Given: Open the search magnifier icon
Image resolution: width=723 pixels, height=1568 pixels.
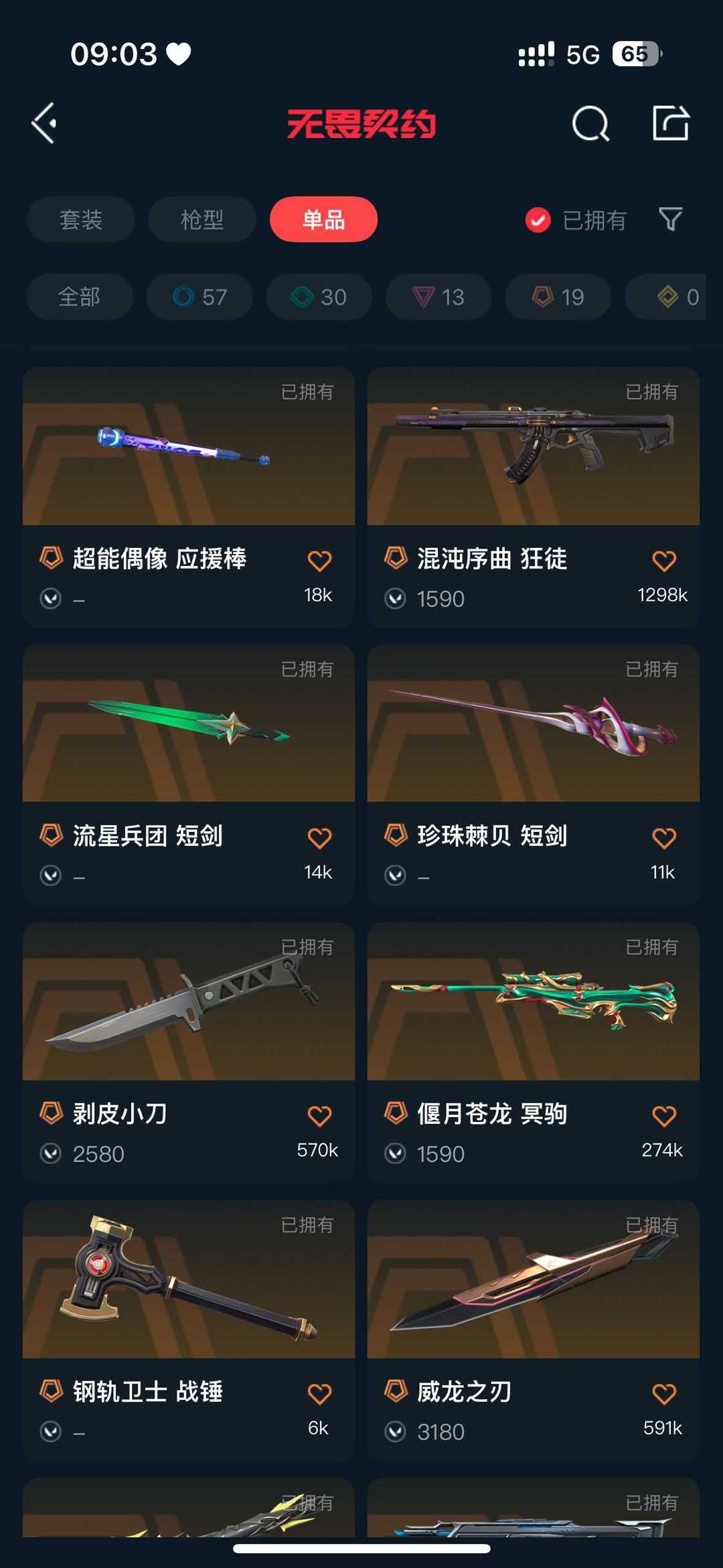Looking at the screenshot, I should tap(590, 123).
